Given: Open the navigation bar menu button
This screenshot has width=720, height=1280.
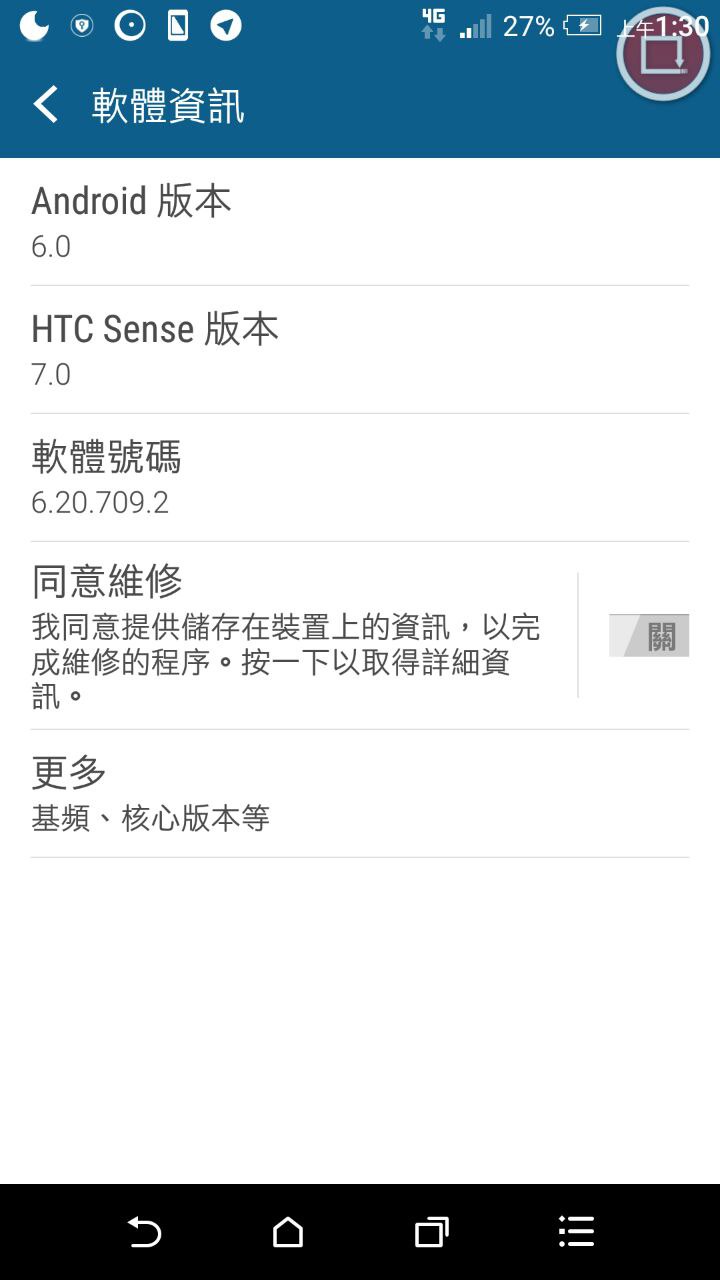Looking at the screenshot, I should click(577, 1232).
